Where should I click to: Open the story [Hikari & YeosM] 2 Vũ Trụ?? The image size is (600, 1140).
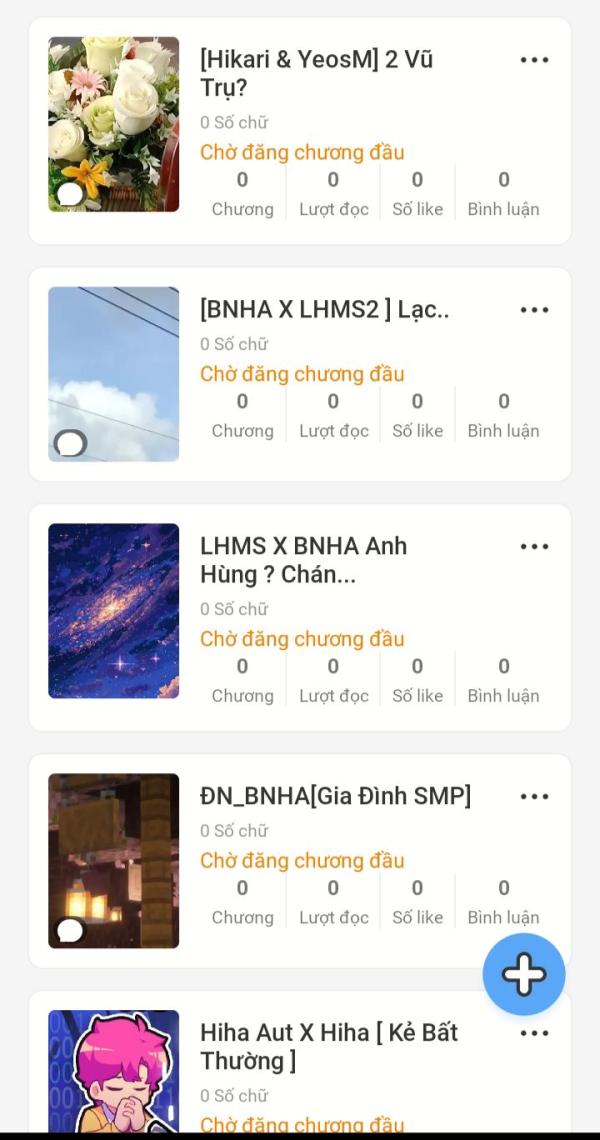tap(316, 73)
